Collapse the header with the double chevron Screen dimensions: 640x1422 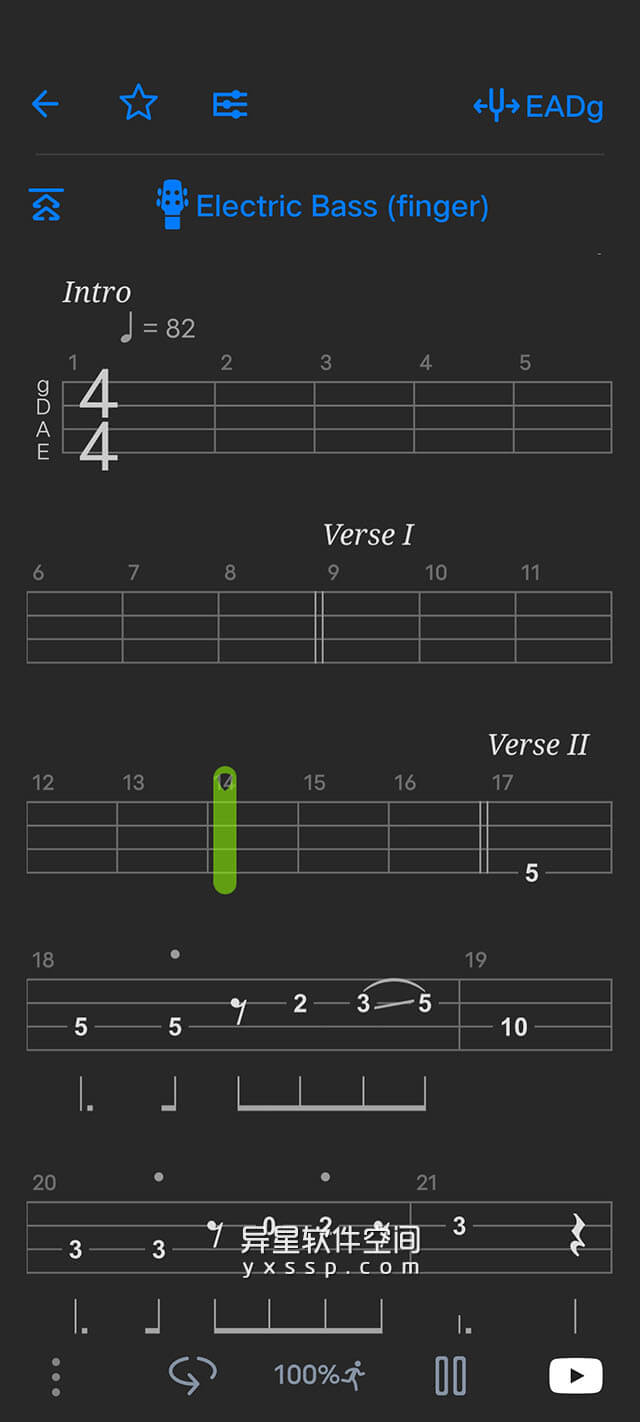pyautogui.click(x=46, y=205)
